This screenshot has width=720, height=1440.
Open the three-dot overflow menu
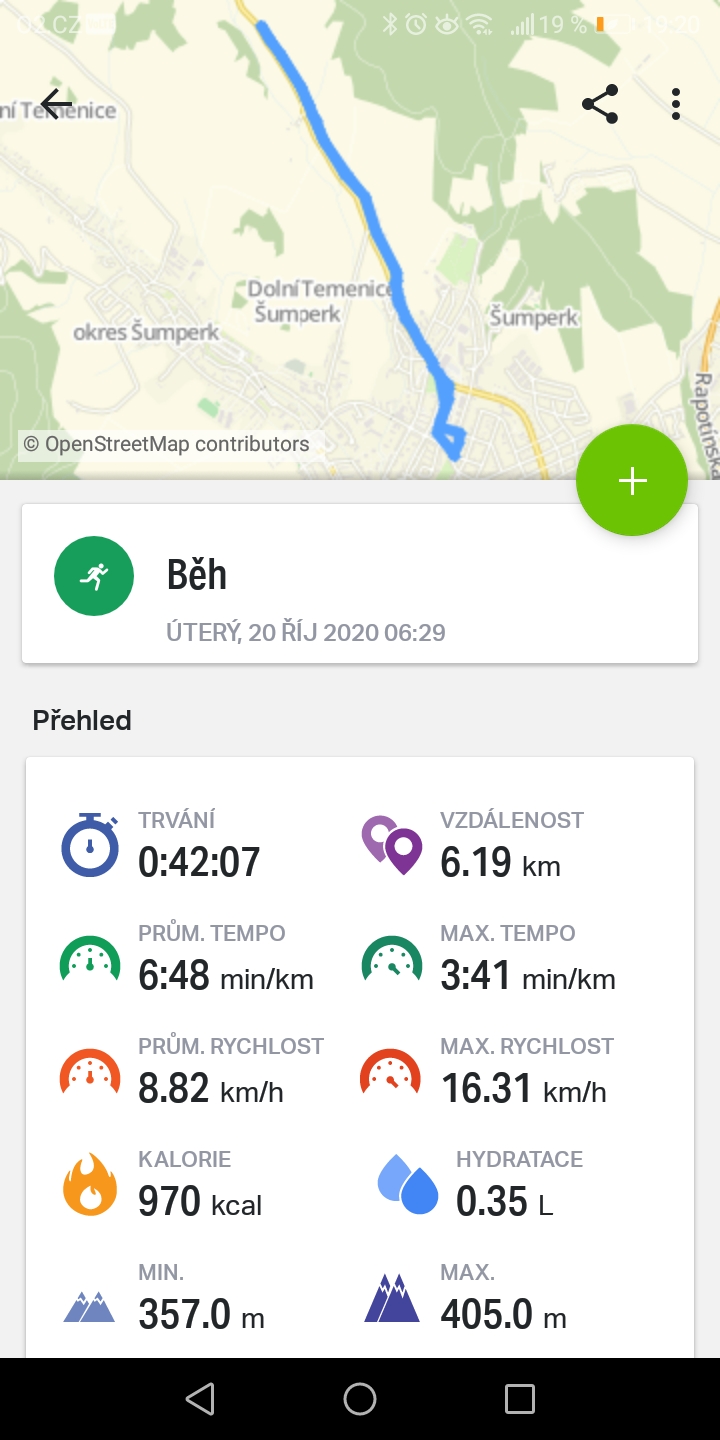click(x=676, y=104)
